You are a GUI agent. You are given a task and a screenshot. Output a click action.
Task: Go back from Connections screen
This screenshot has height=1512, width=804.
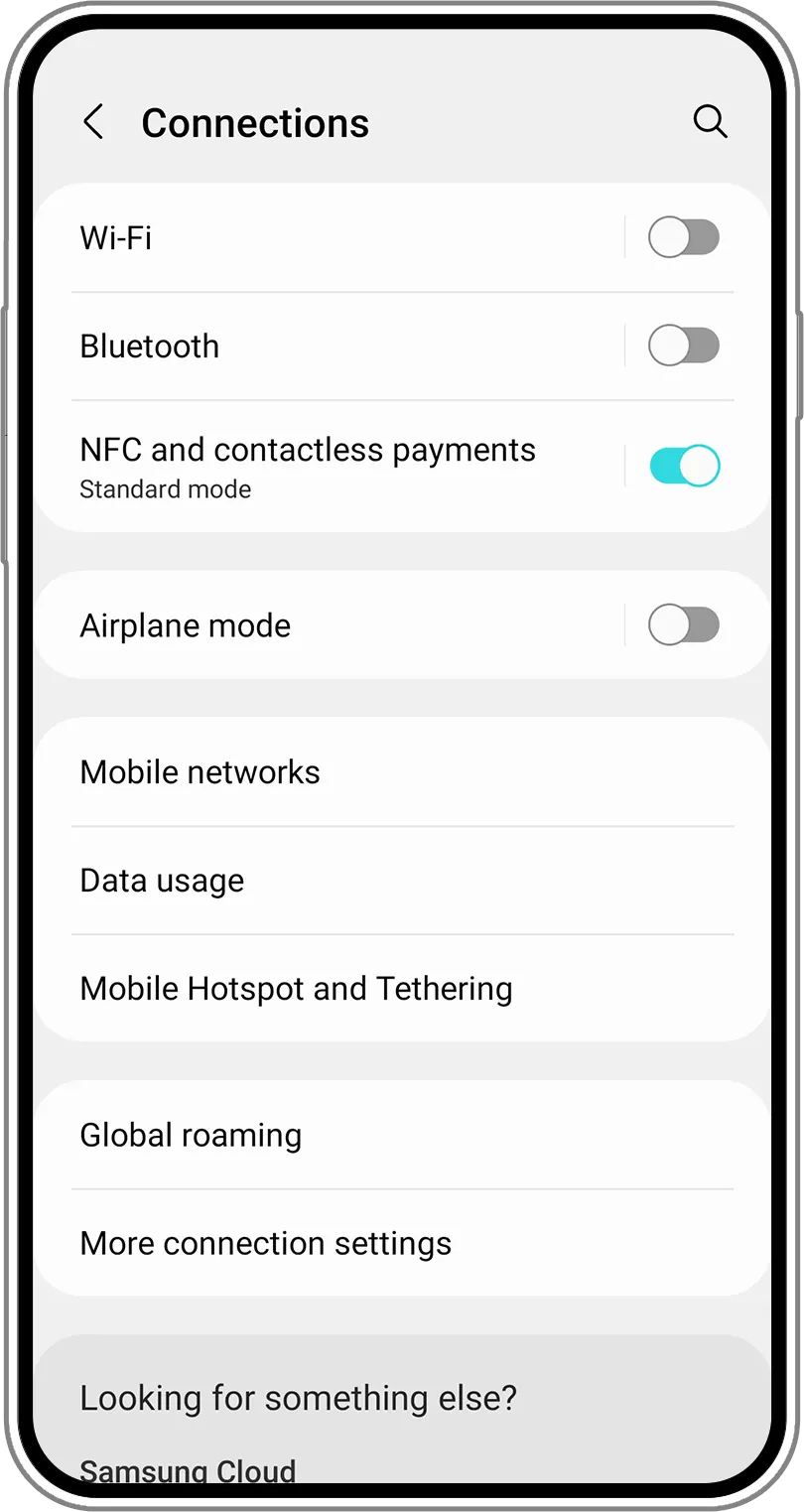(x=93, y=123)
